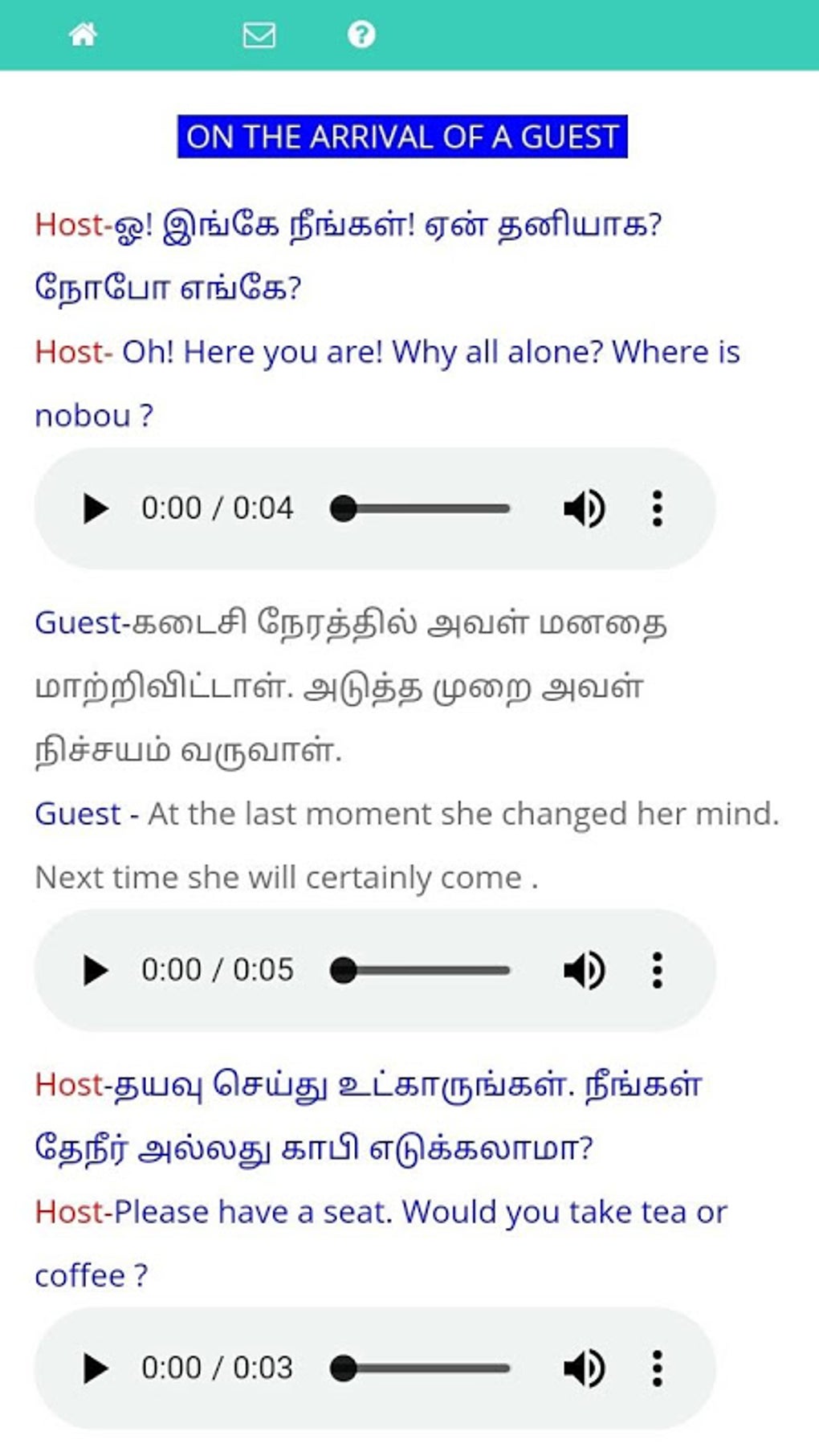This screenshot has width=819, height=1456.
Task: Click the Host's English dialogue text
Action: point(388,351)
